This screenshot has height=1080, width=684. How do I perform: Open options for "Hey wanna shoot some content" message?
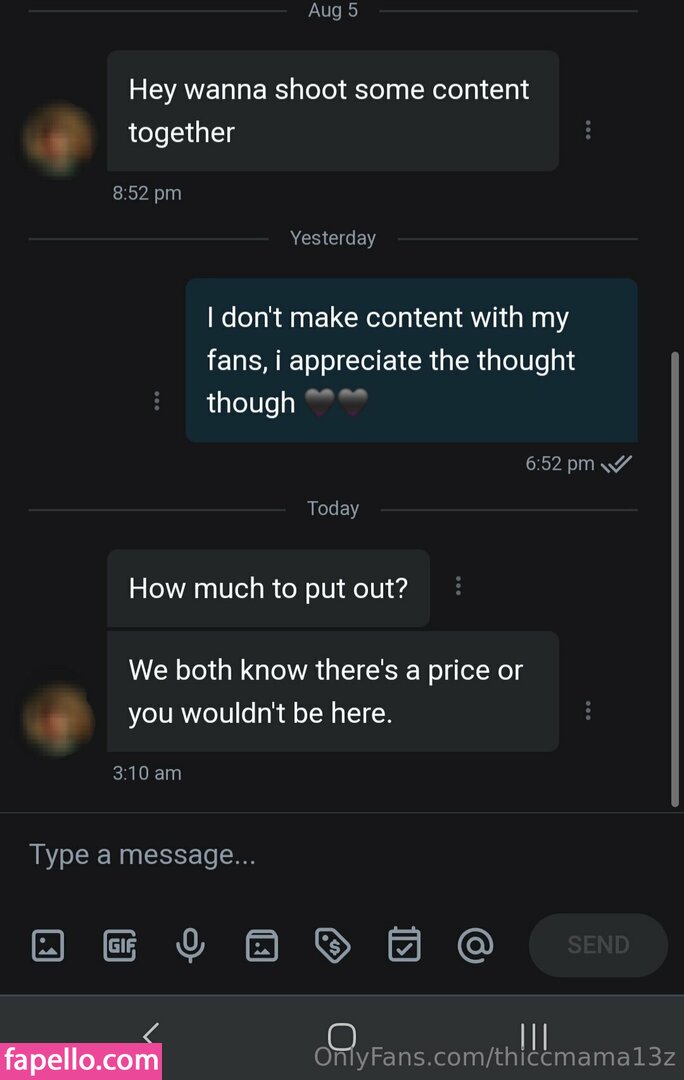tap(588, 130)
